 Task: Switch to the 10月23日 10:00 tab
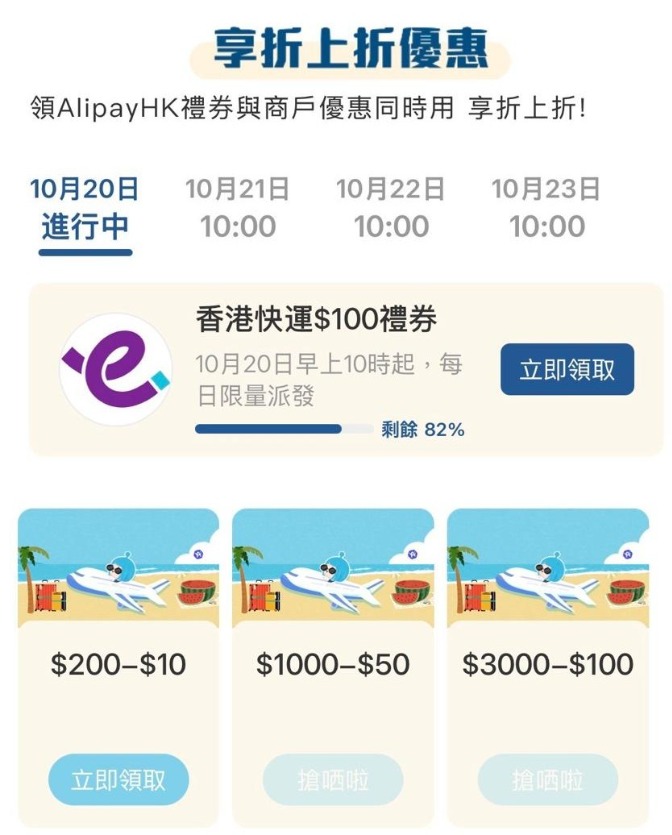click(546, 208)
